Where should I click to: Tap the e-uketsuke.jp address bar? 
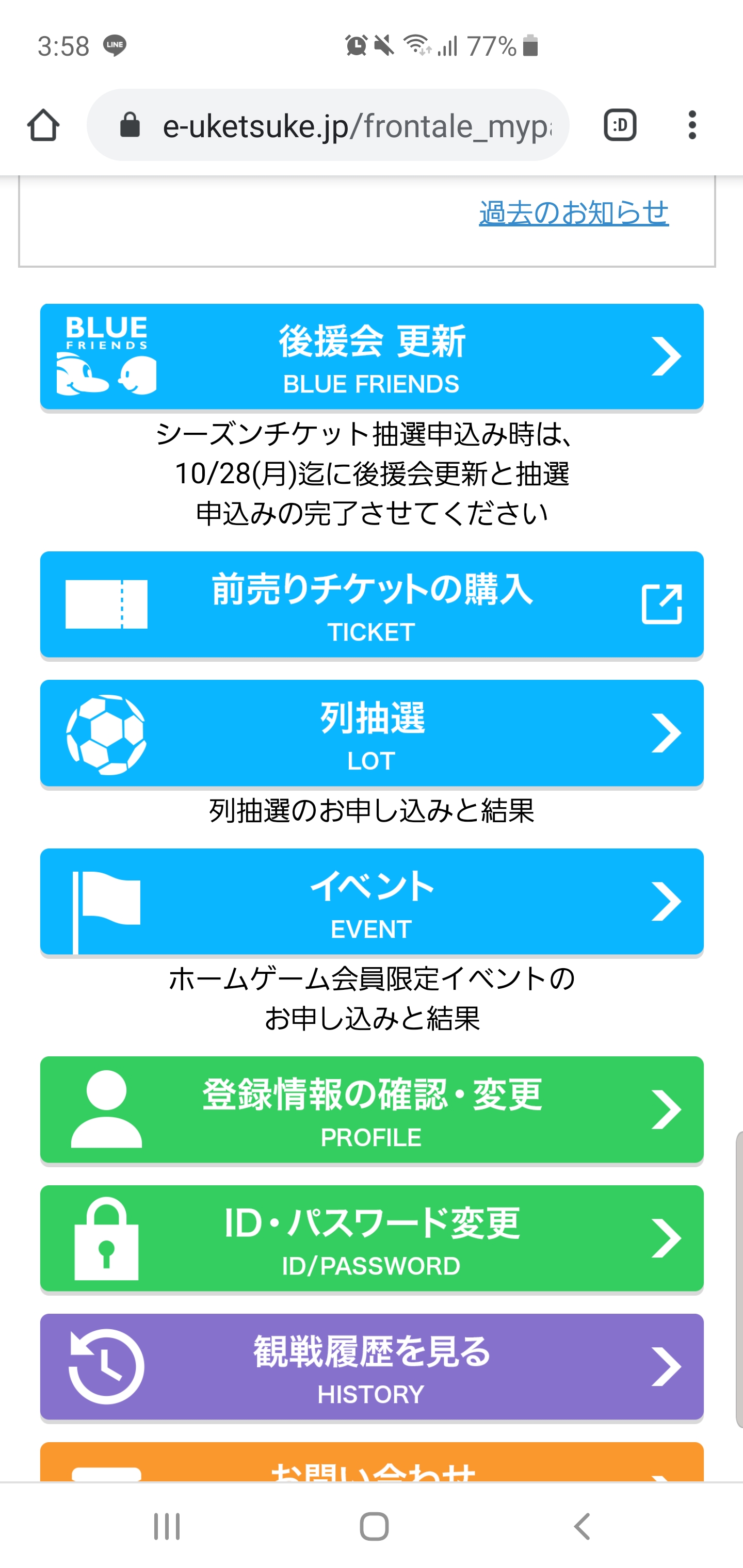point(328,125)
